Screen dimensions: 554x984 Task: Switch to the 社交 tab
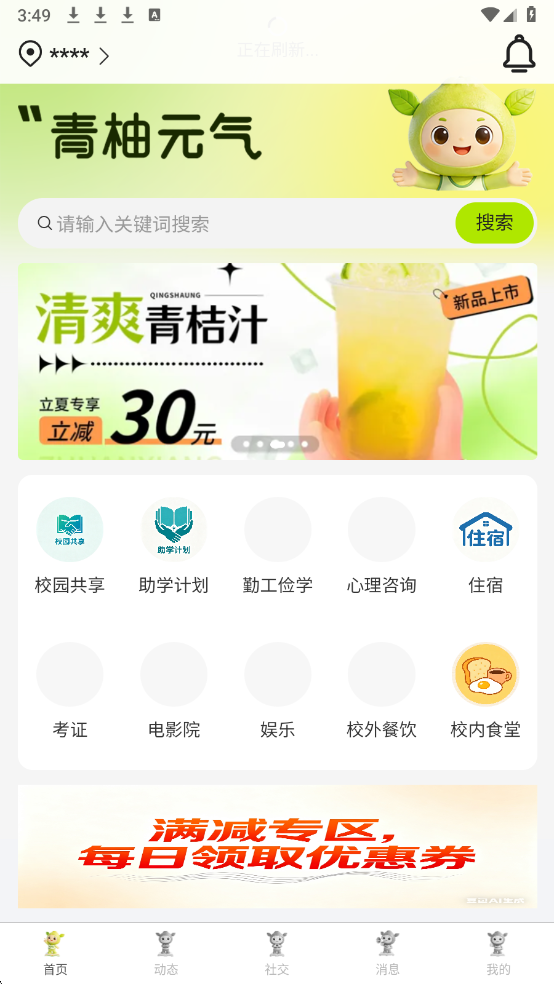[277, 954]
